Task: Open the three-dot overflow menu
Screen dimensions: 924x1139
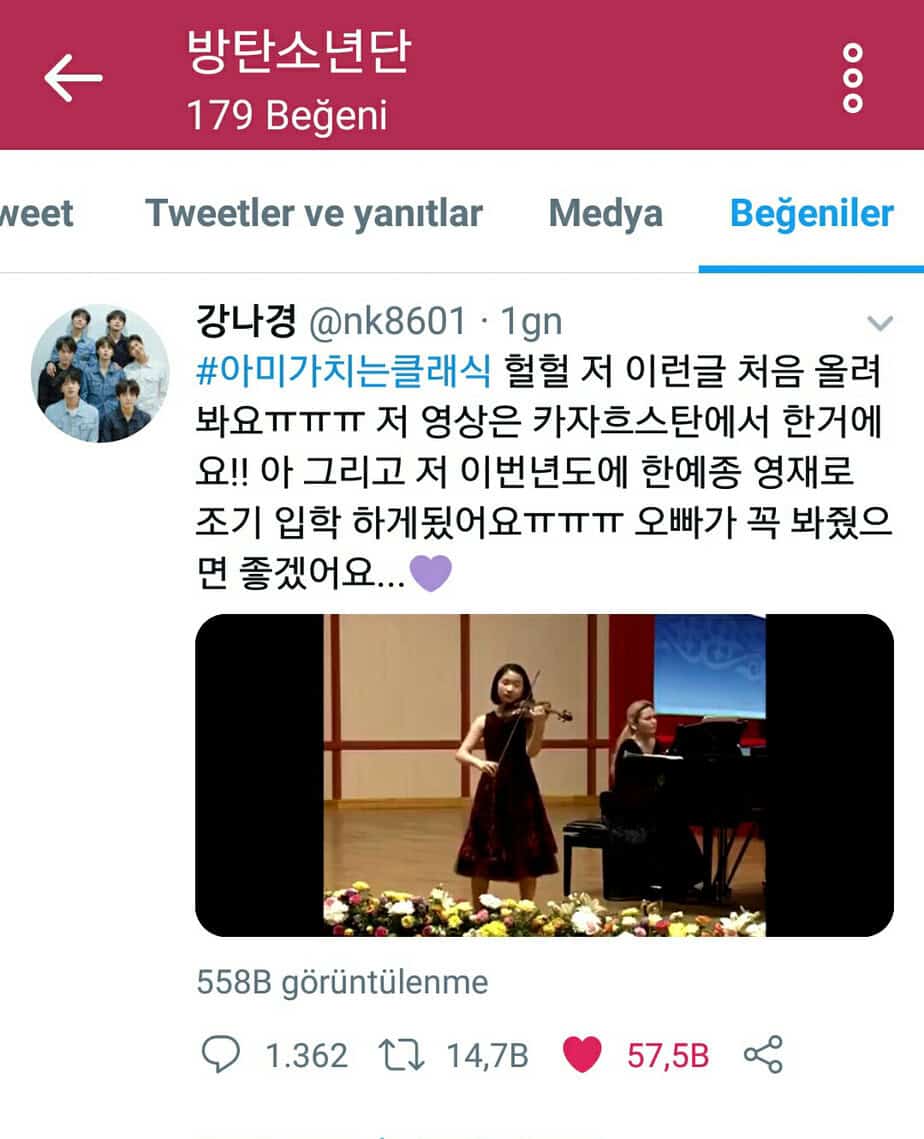Action: [852, 78]
